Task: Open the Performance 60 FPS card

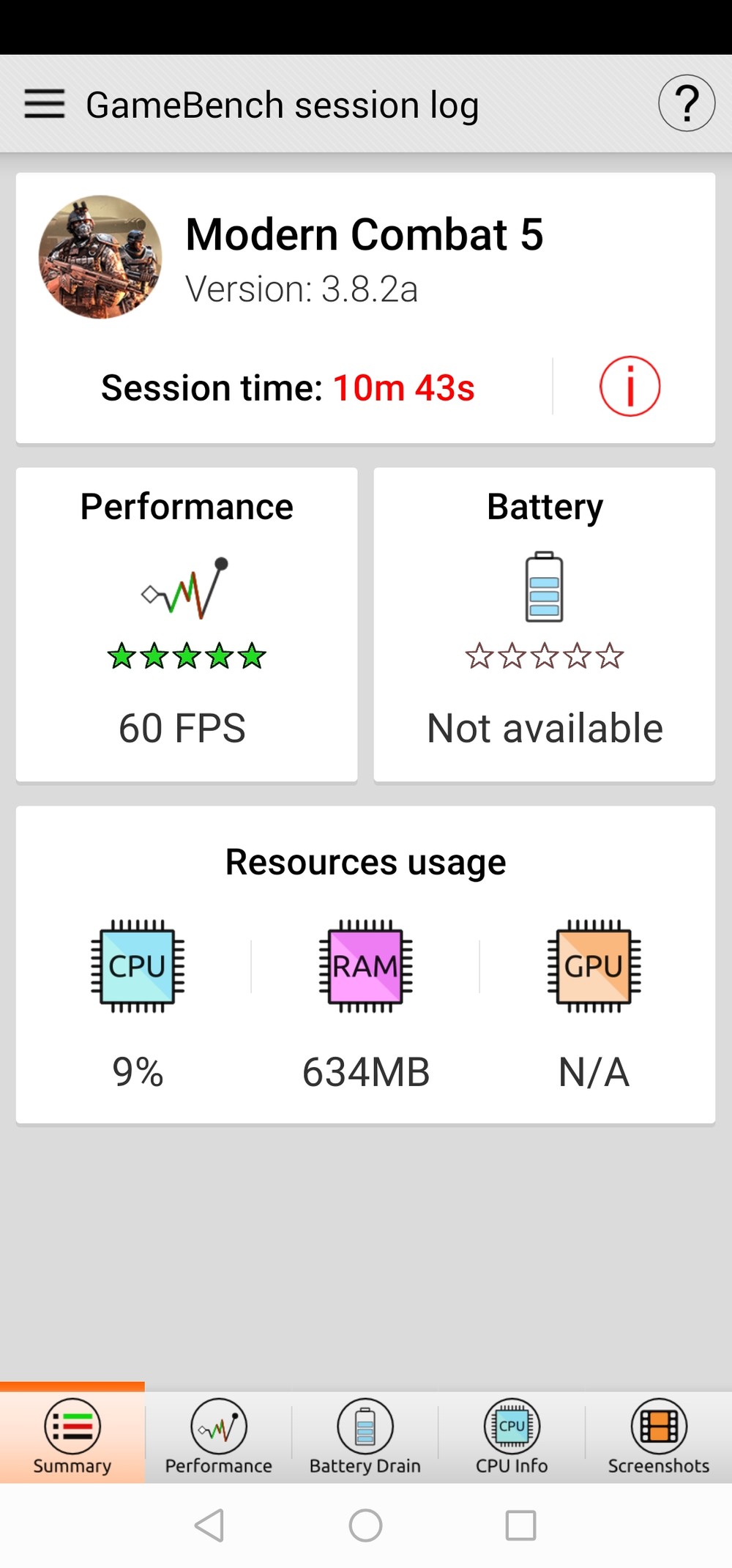Action: tap(187, 625)
